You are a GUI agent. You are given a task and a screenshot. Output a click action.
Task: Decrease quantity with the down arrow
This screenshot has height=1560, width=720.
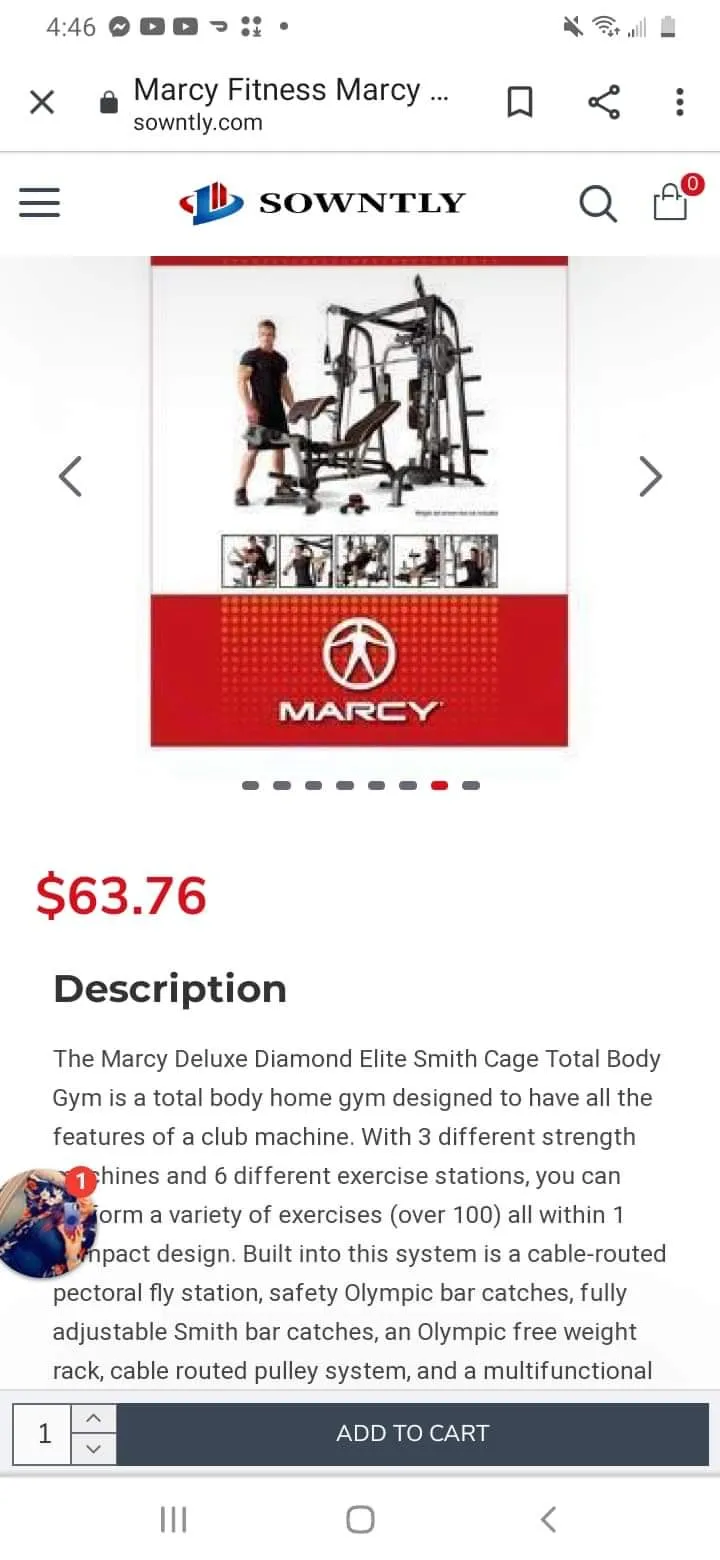coord(94,1449)
